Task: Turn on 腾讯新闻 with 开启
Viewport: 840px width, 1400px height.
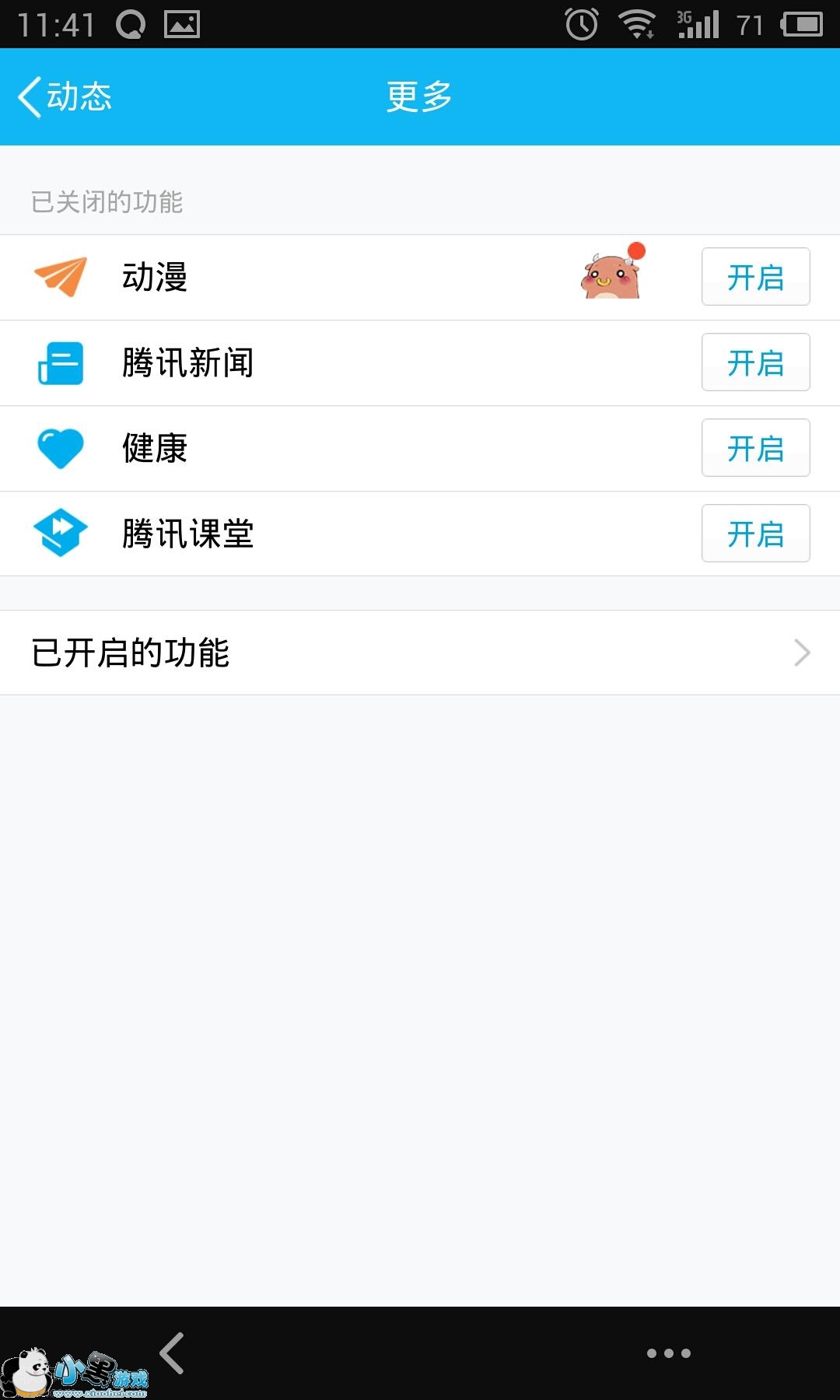Action: pos(755,362)
